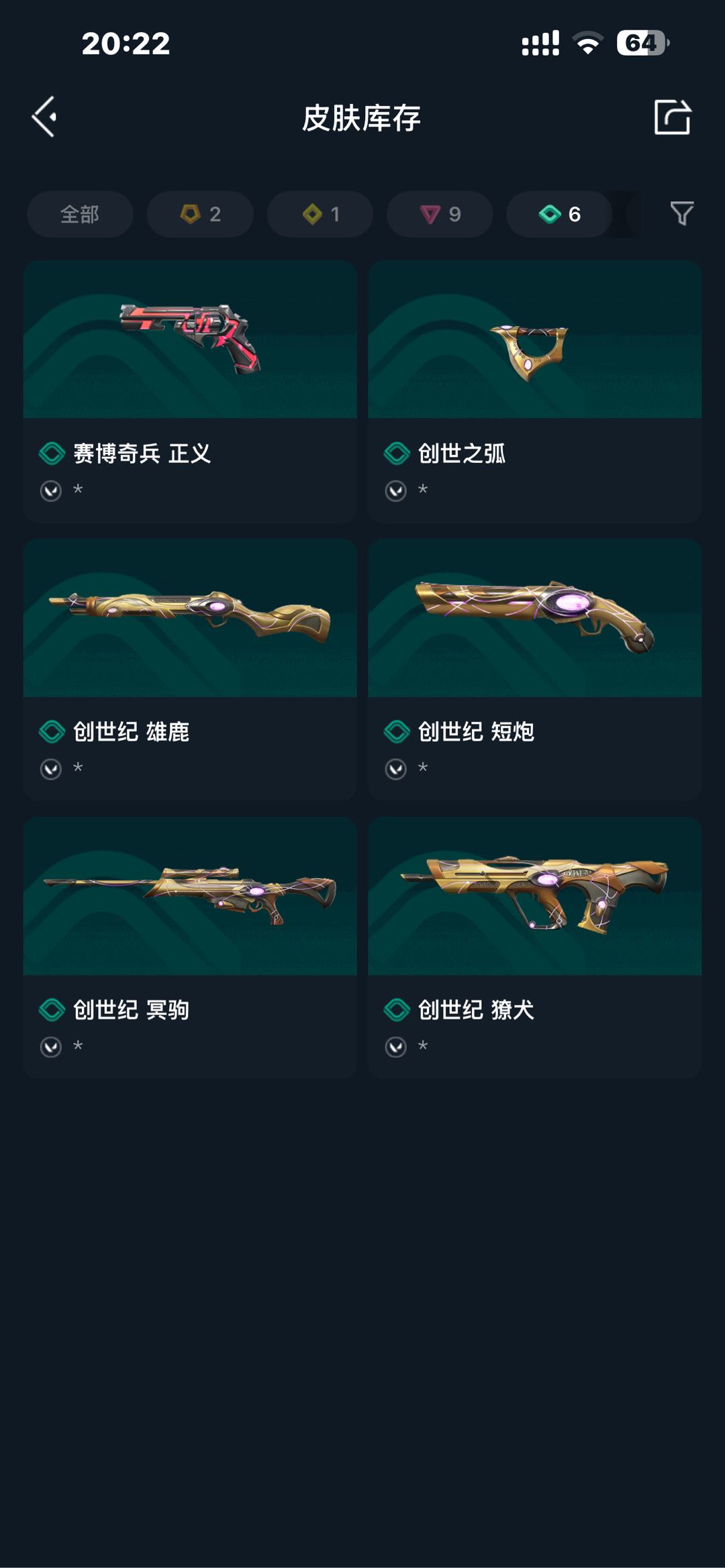The height and width of the screenshot is (1568, 725).
Task: Open the 创世纪 獠犬 skin card
Action: [x=534, y=947]
